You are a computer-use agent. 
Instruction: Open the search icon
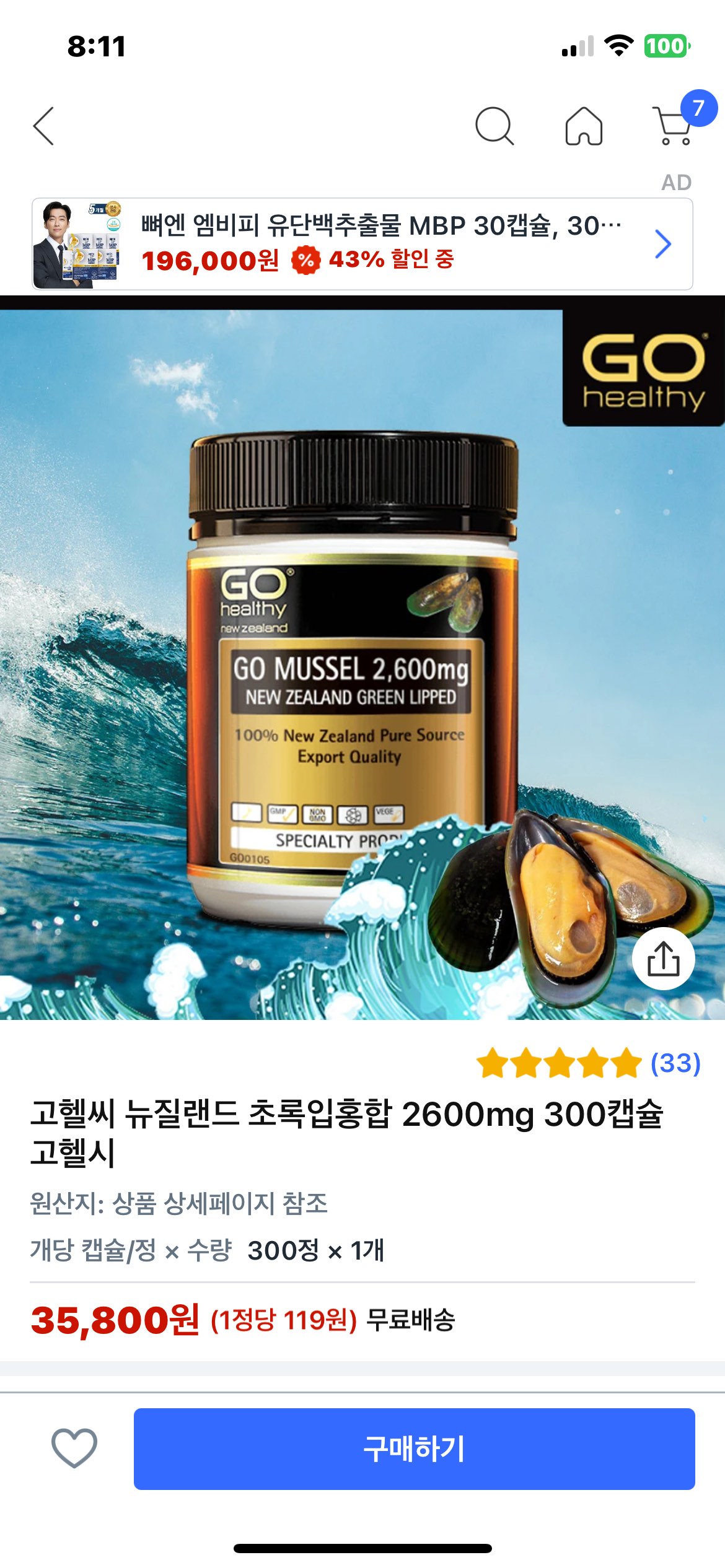click(494, 126)
